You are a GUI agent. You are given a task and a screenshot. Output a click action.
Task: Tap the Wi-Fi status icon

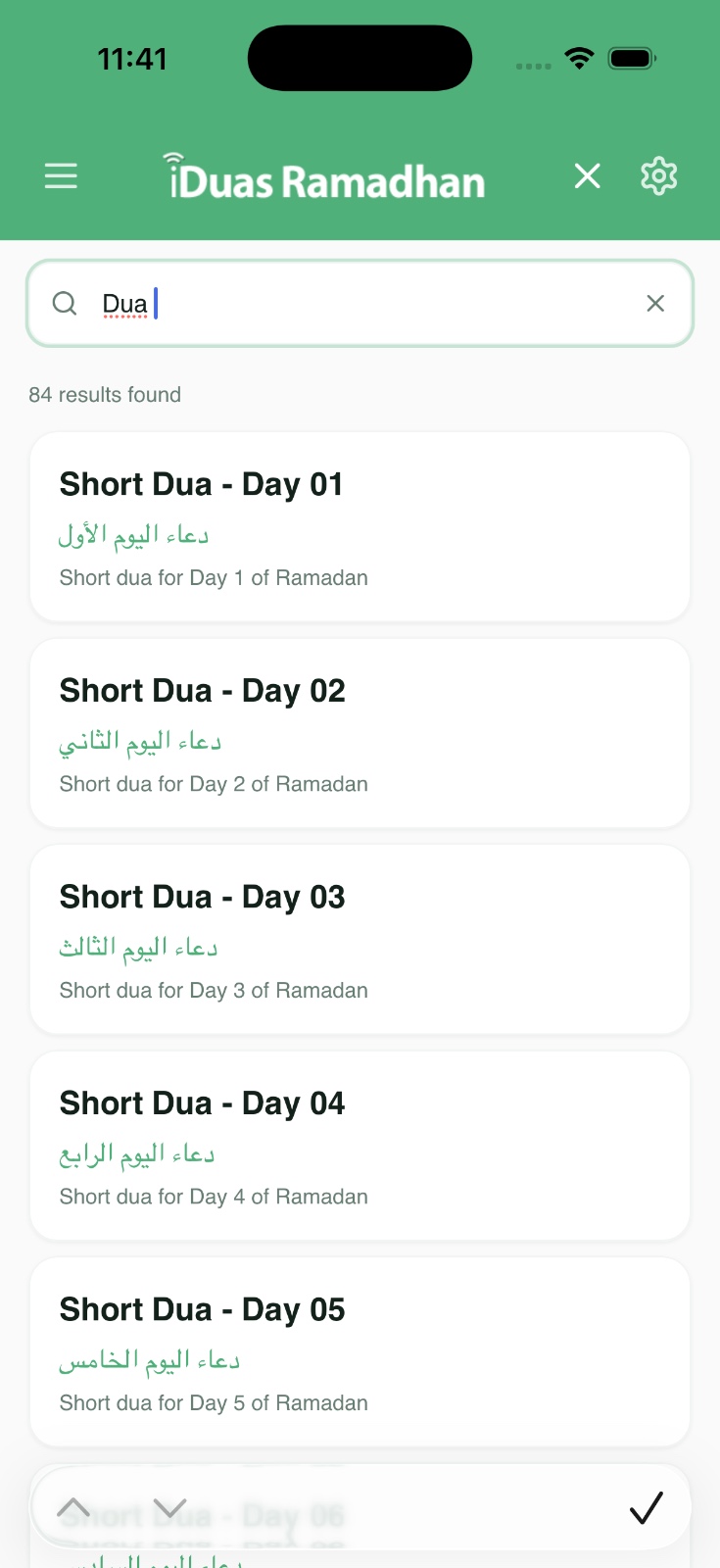point(579,58)
